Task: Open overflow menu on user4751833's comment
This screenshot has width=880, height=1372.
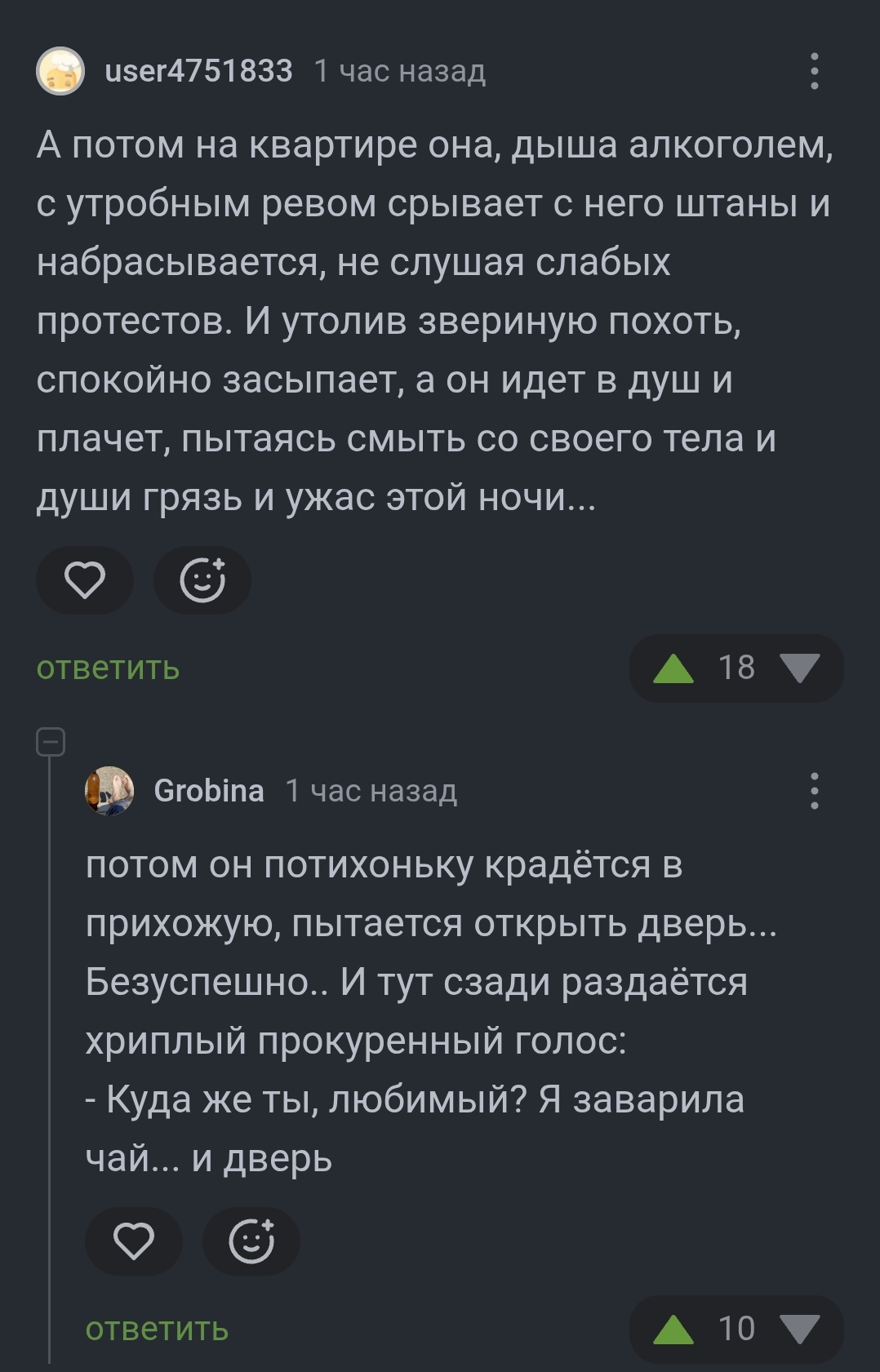Action: [814, 72]
